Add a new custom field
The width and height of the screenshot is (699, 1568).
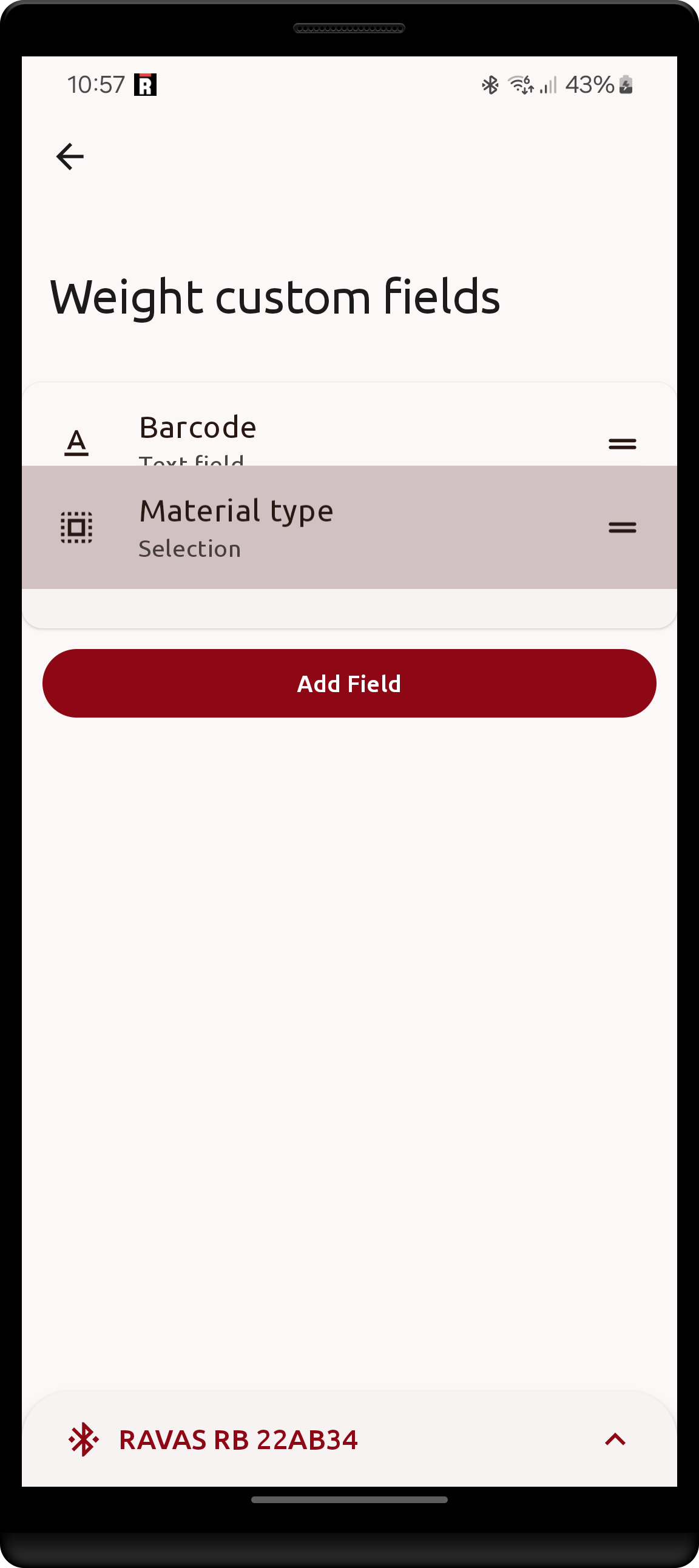point(349,683)
